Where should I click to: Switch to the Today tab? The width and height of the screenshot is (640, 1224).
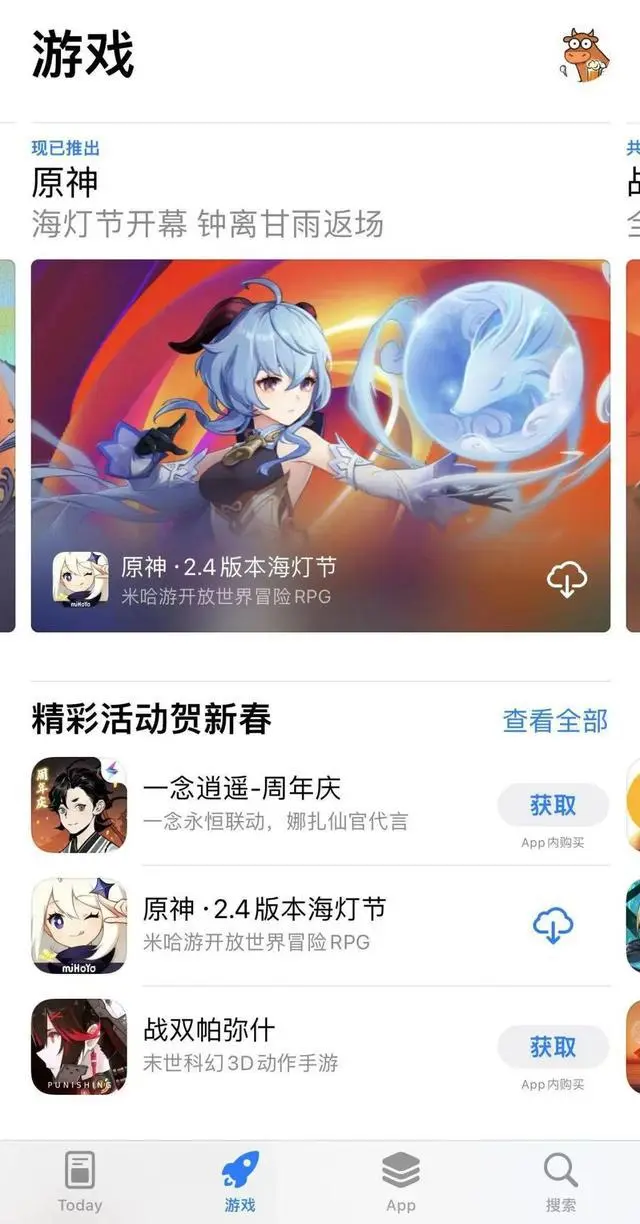pos(80,1180)
